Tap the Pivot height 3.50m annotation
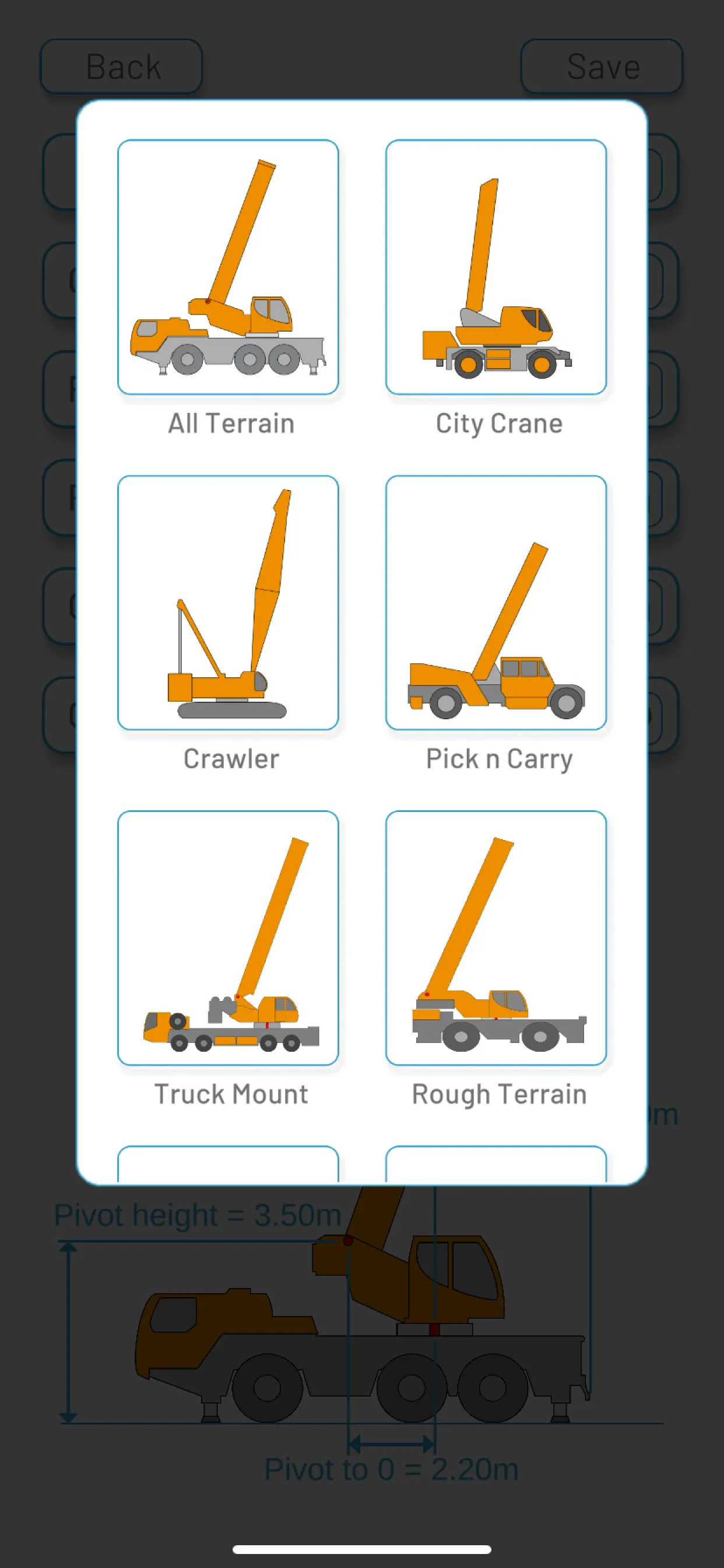The height and width of the screenshot is (1568, 724). 198,1214
